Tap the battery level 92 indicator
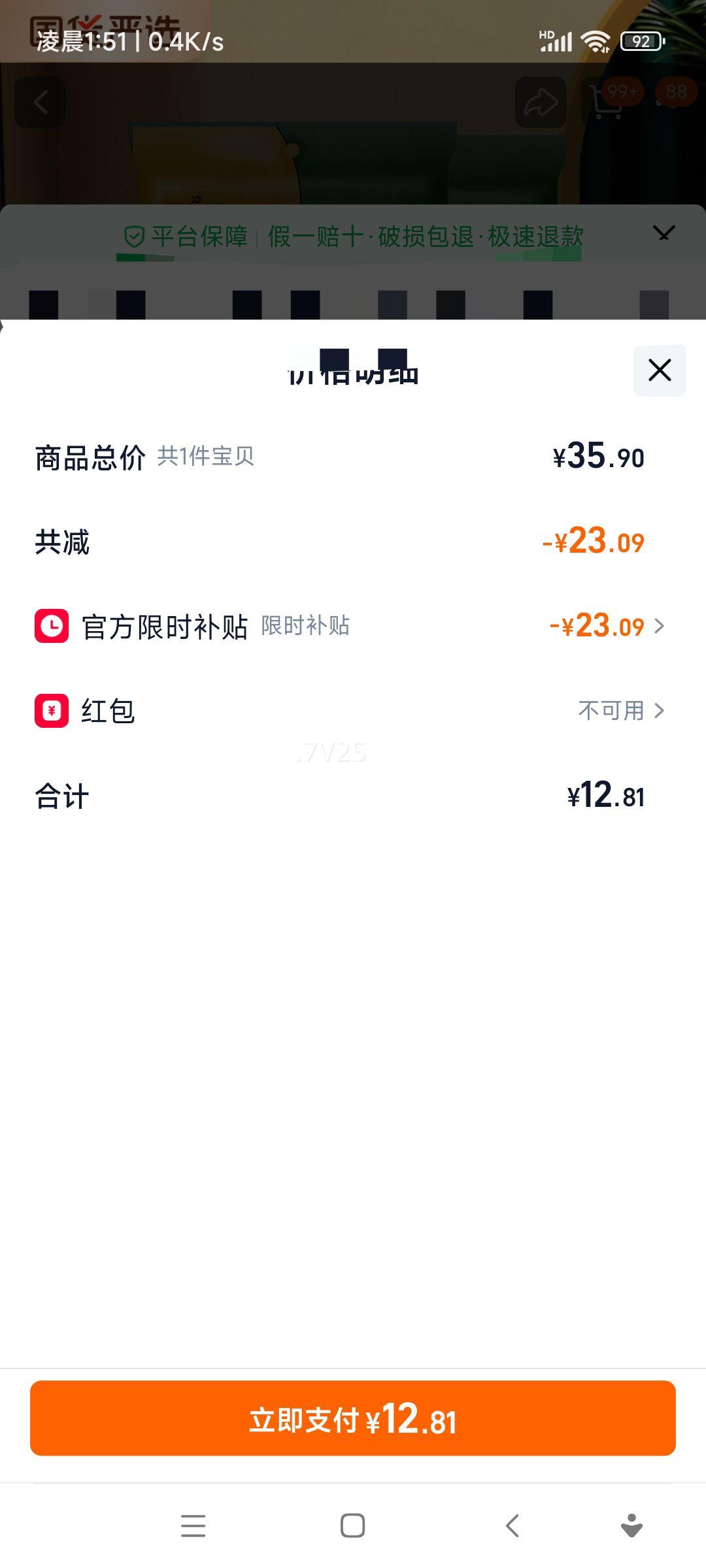This screenshot has height=1568, width=706. coord(639,41)
